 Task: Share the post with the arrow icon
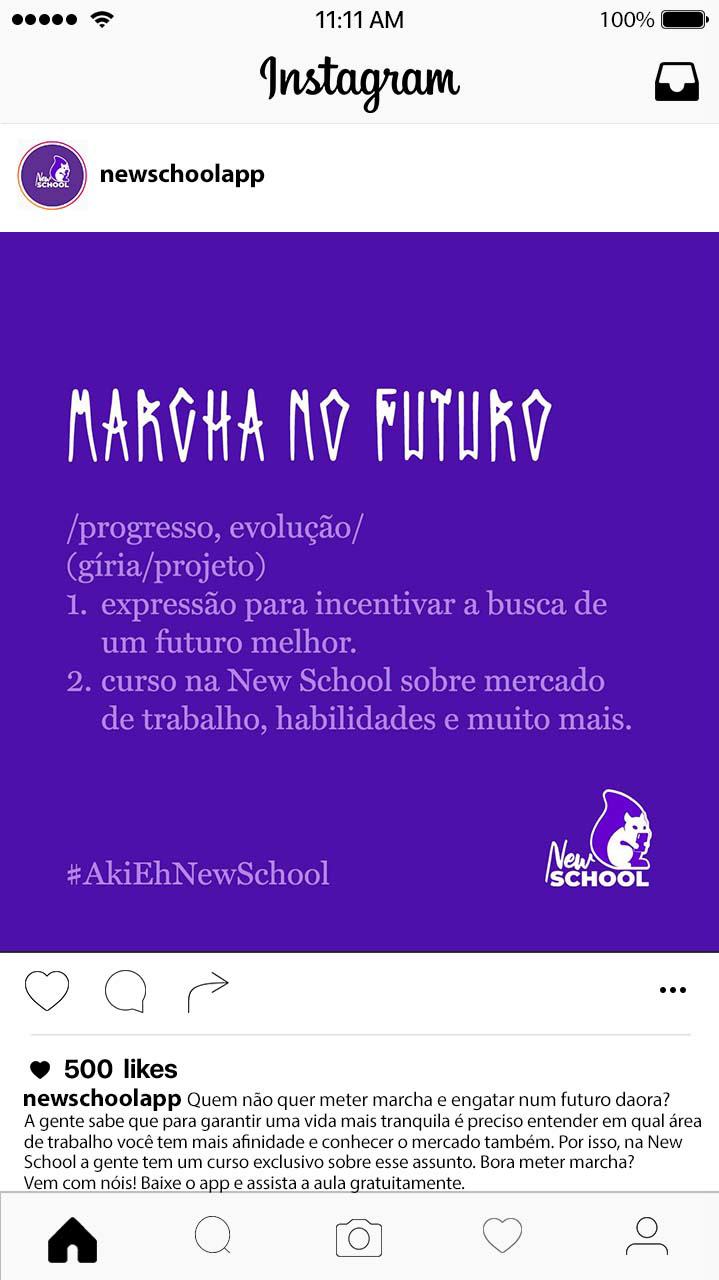click(x=208, y=991)
